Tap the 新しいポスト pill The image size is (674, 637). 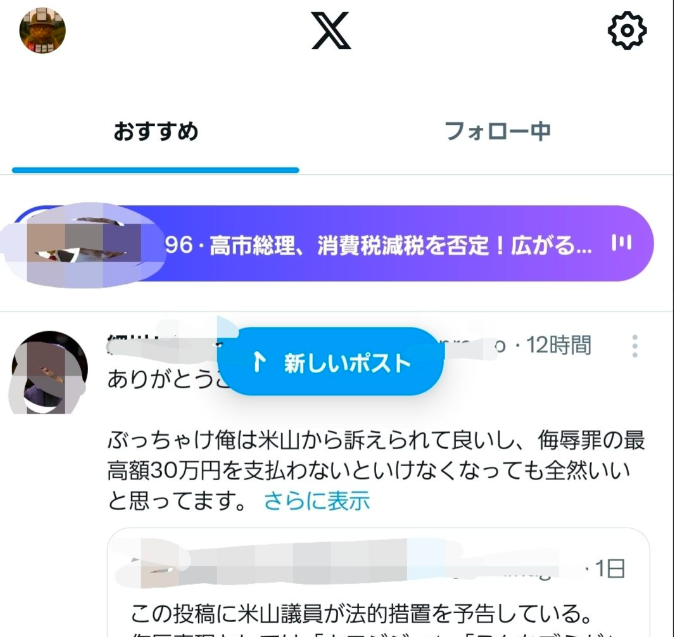330,362
